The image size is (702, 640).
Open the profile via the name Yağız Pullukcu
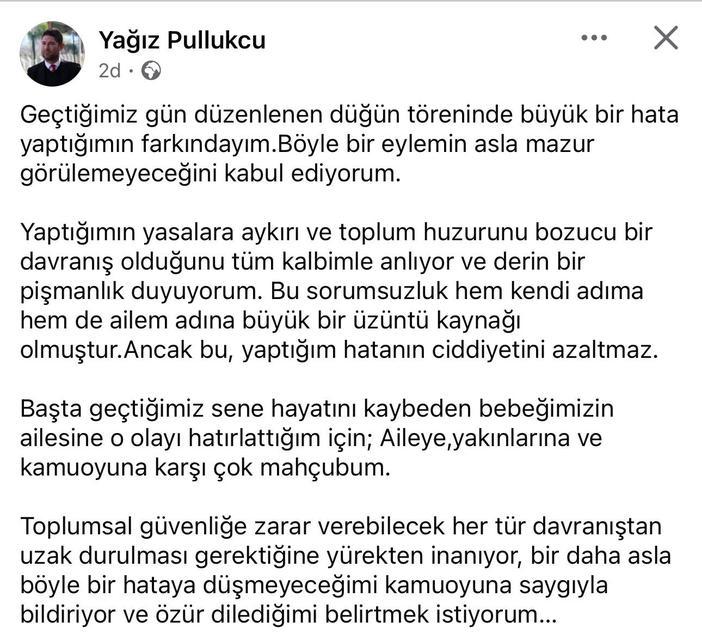pyautogui.click(x=182, y=40)
